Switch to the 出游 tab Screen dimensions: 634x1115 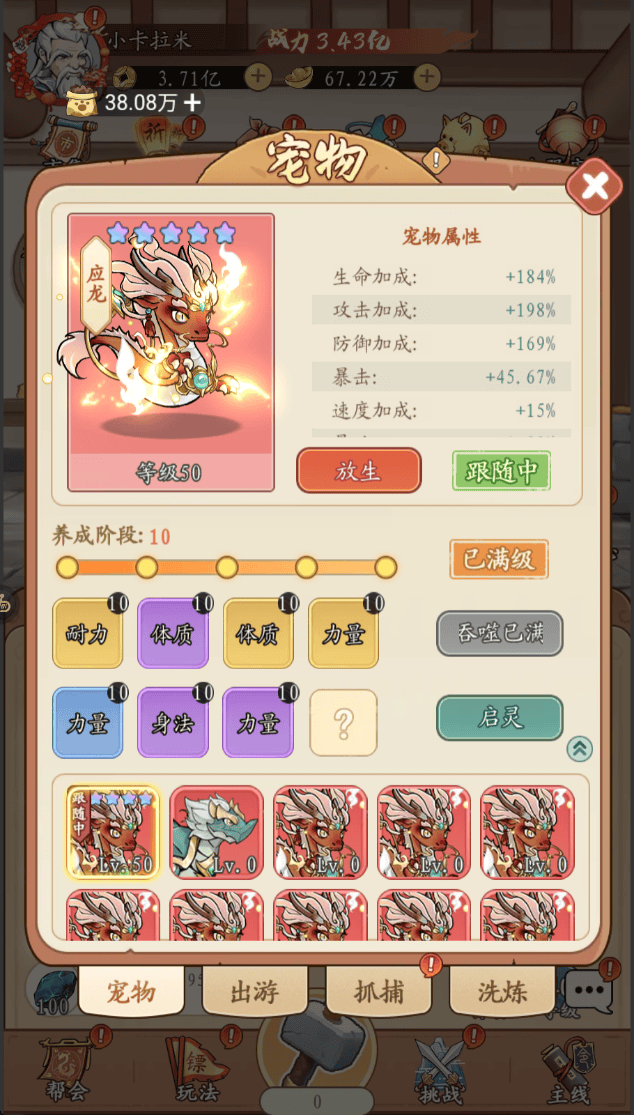coord(254,992)
